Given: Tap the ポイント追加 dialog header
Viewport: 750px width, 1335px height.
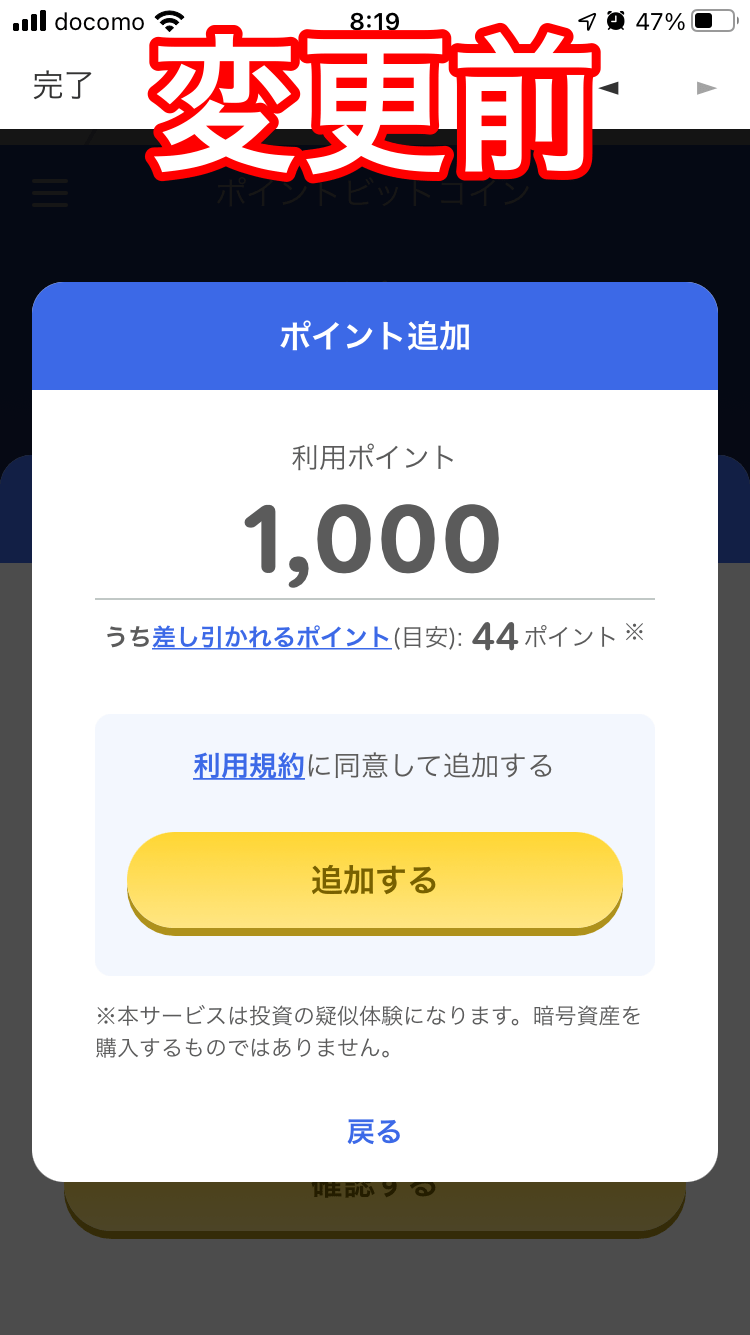Looking at the screenshot, I should click(x=374, y=336).
